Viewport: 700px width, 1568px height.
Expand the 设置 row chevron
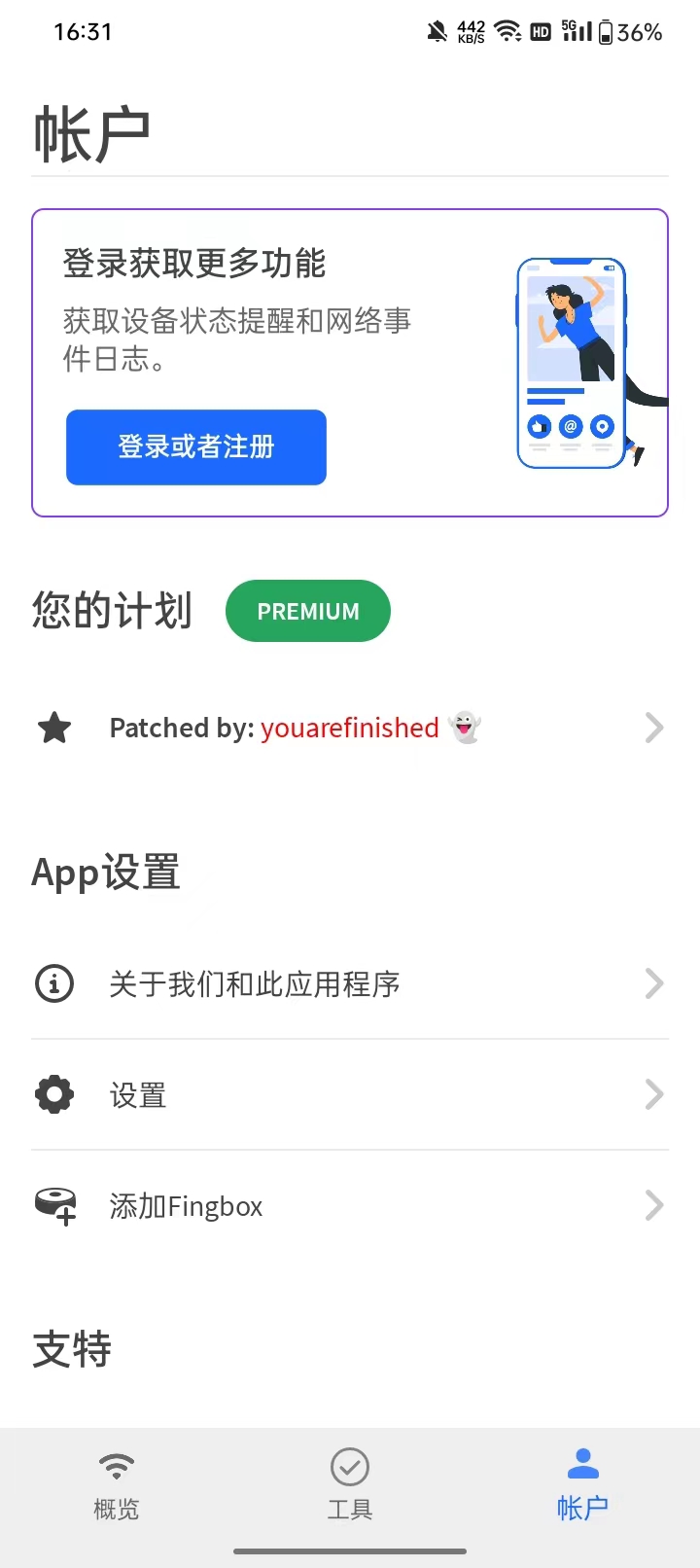(x=654, y=1094)
